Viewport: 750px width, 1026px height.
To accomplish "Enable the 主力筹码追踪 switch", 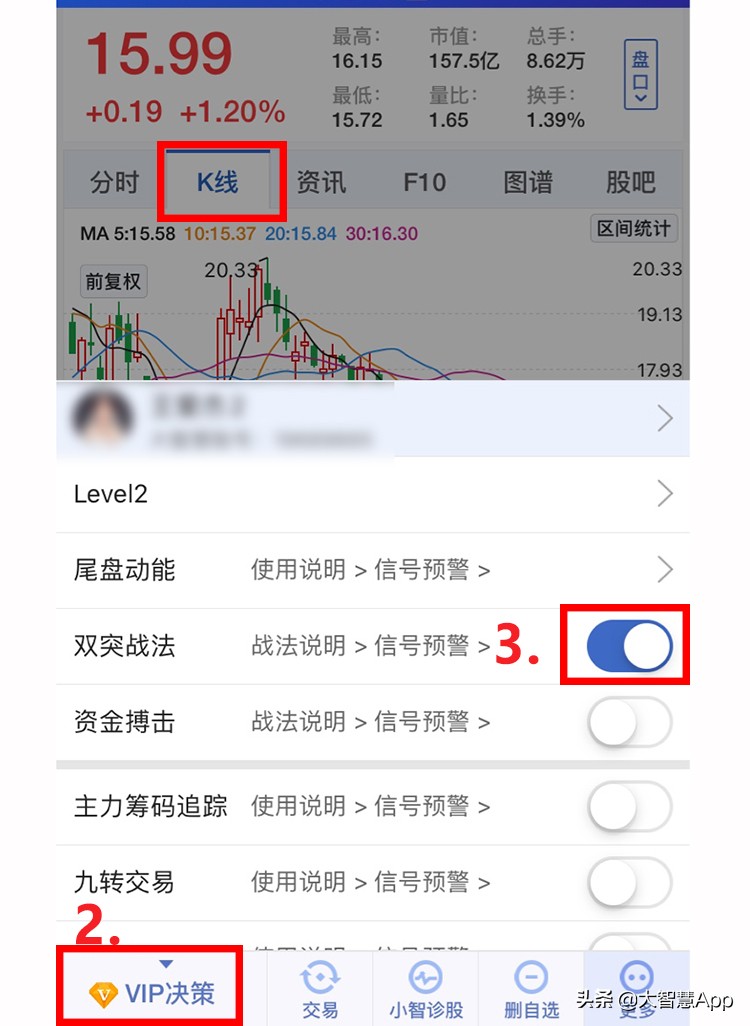I will point(625,807).
